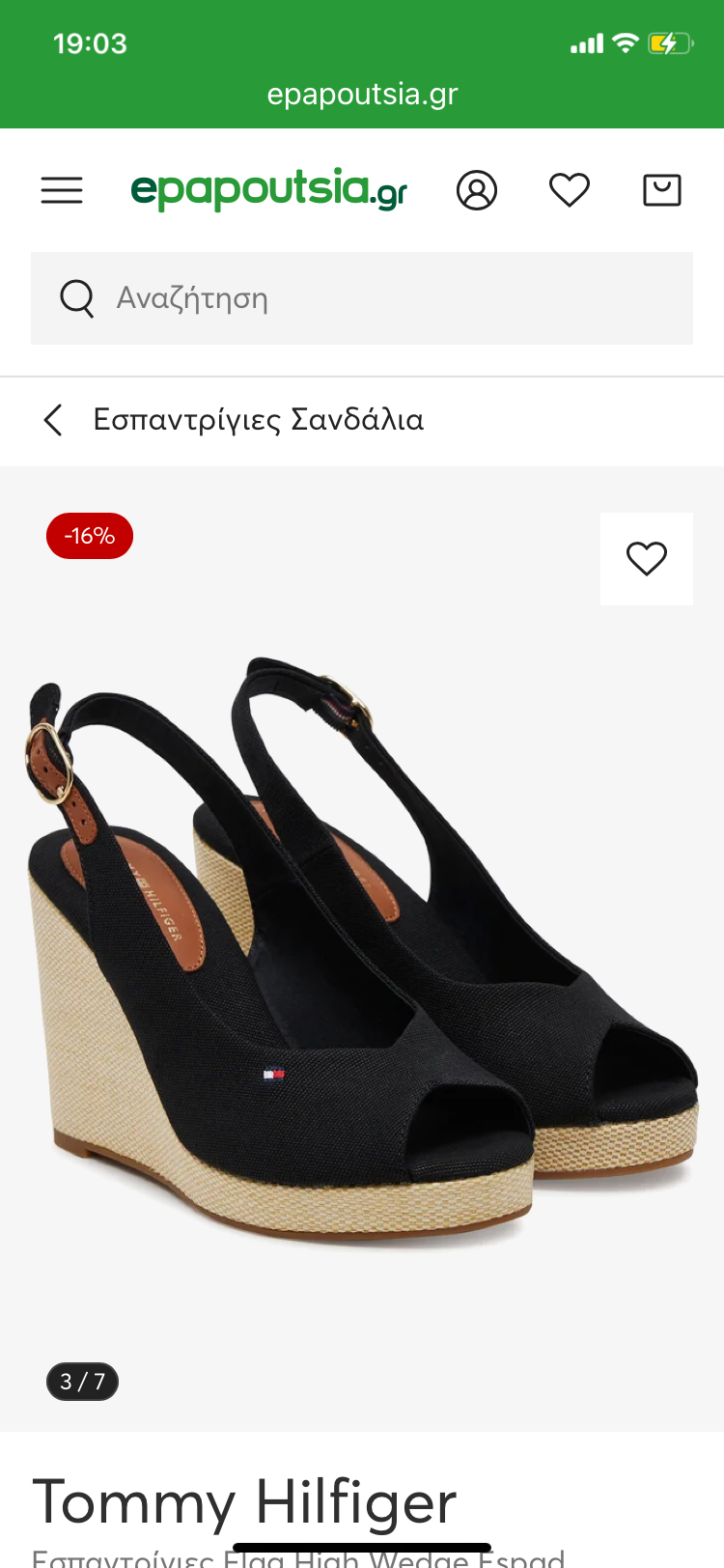Go back to Εσπαντρίγιες Σανδάλια category

(54, 420)
